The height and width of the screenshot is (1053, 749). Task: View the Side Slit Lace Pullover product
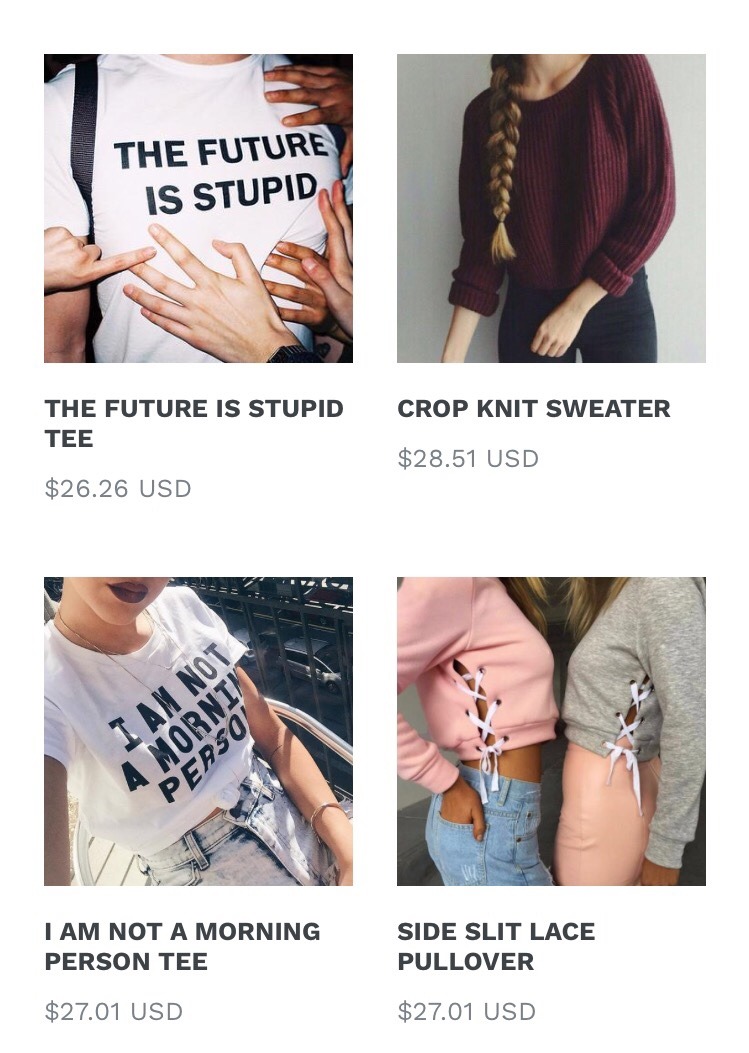click(551, 731)
